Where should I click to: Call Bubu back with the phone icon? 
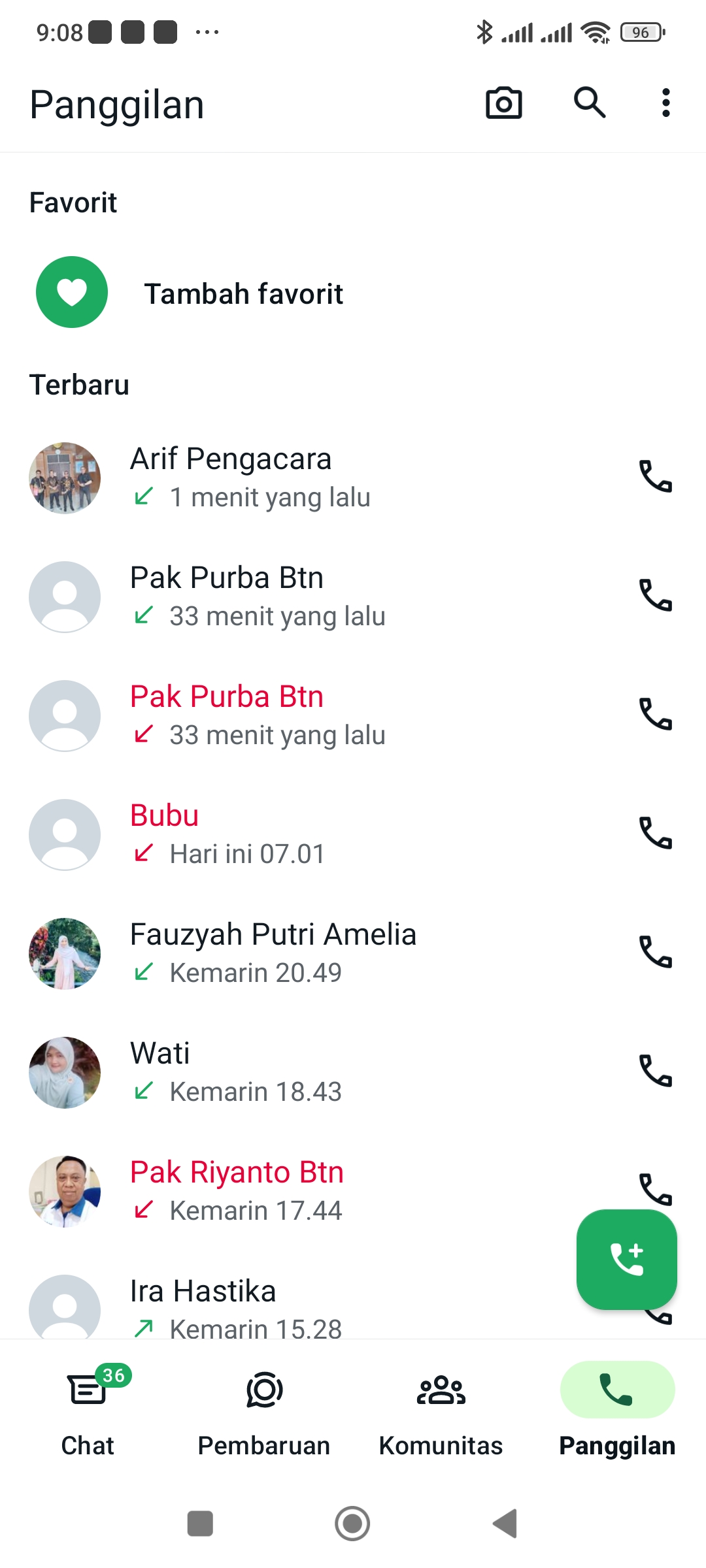pyautogui.click(x=655, y=834)
